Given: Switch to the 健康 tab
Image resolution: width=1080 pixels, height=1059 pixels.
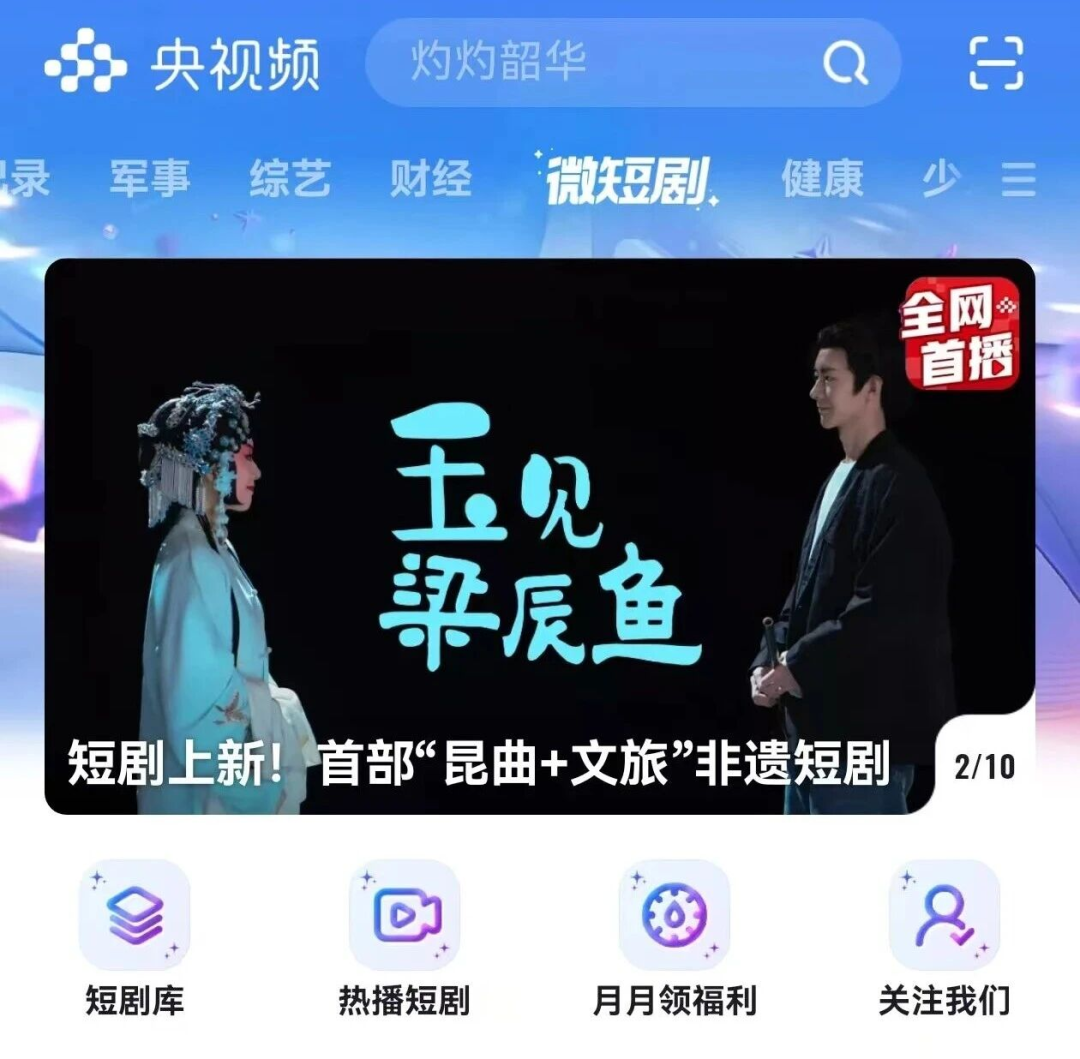Looking at the screenshot, I should coord(822,180).
